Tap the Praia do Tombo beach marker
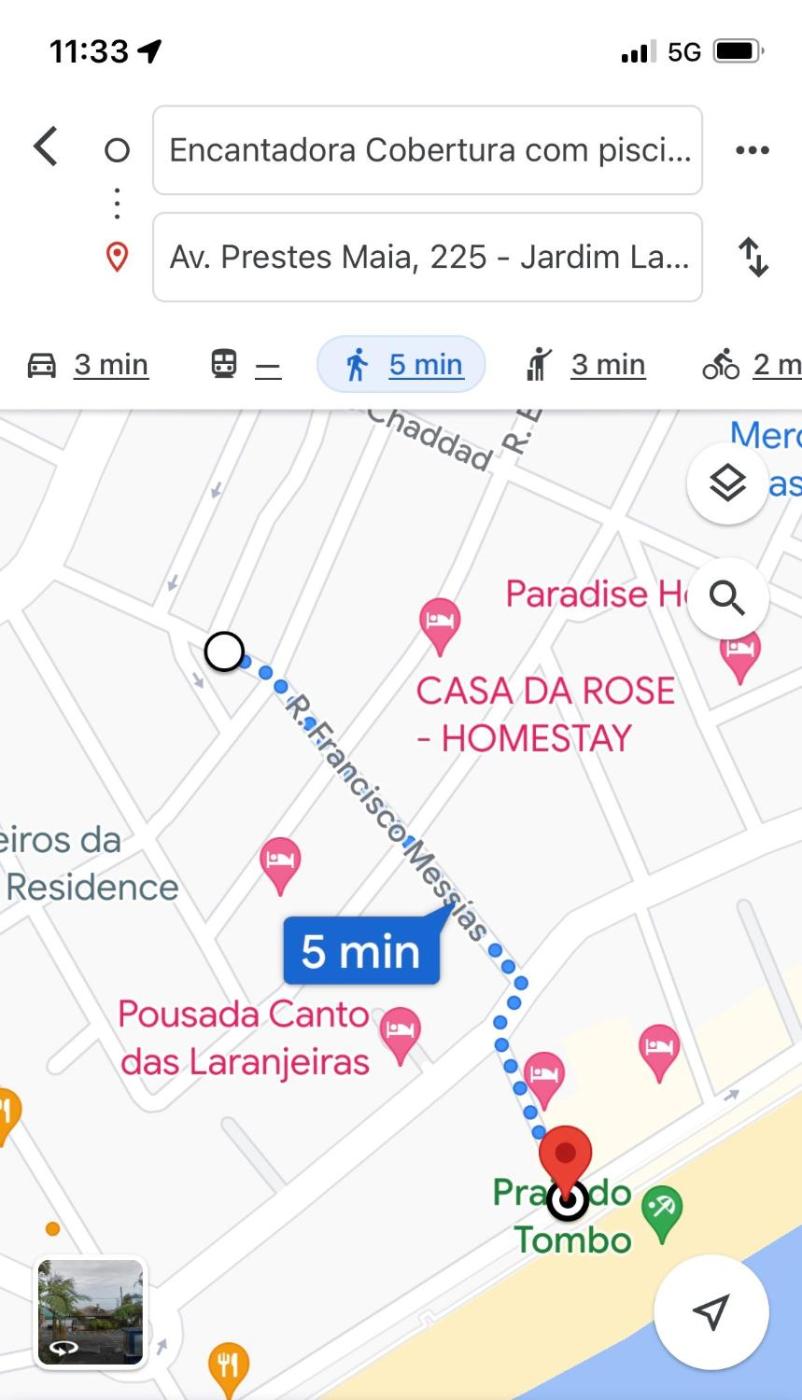802x1400 pixels. click(661, 1210)
